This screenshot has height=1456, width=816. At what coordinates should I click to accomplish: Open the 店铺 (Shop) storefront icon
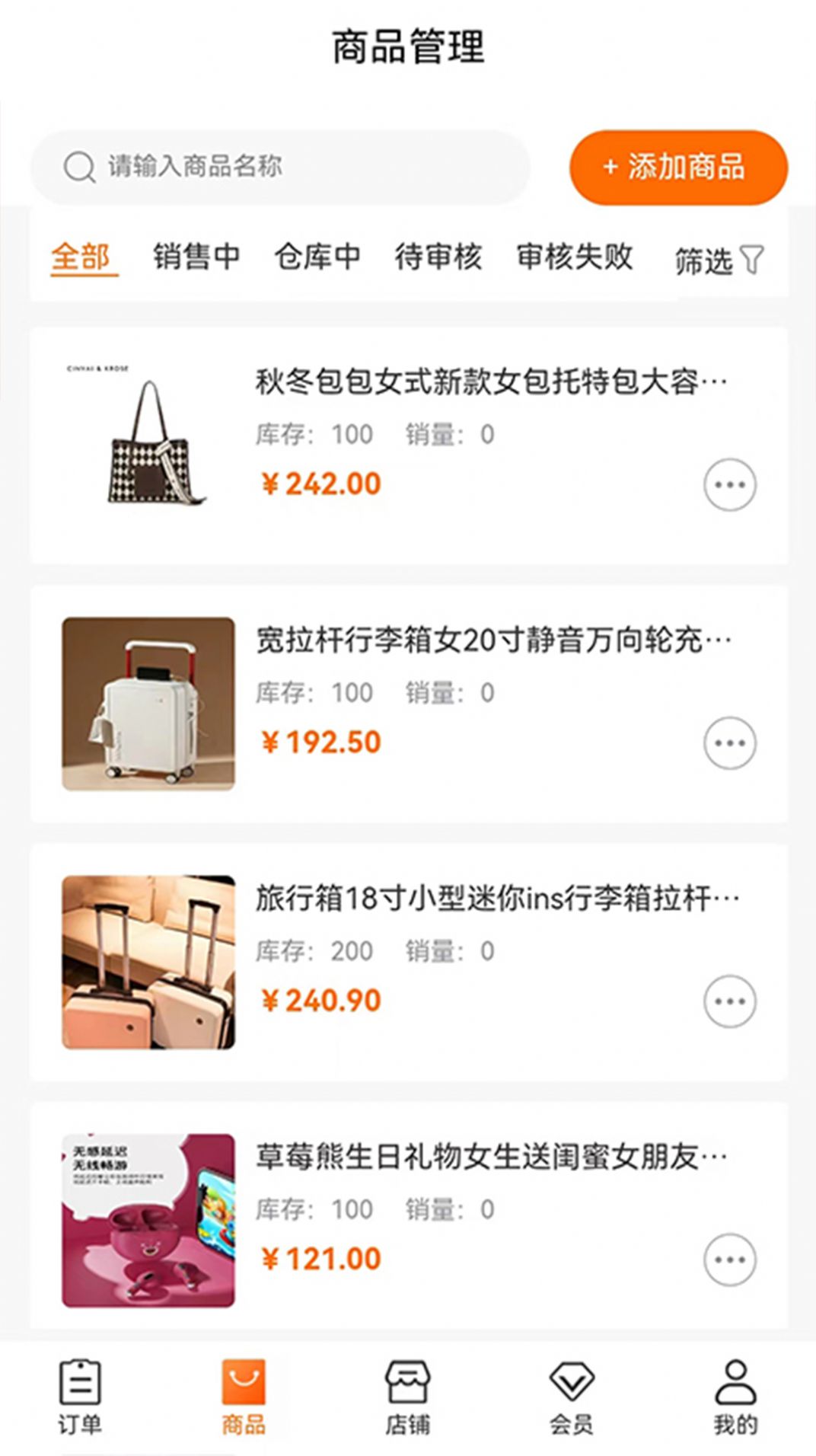pos(406,1391)
